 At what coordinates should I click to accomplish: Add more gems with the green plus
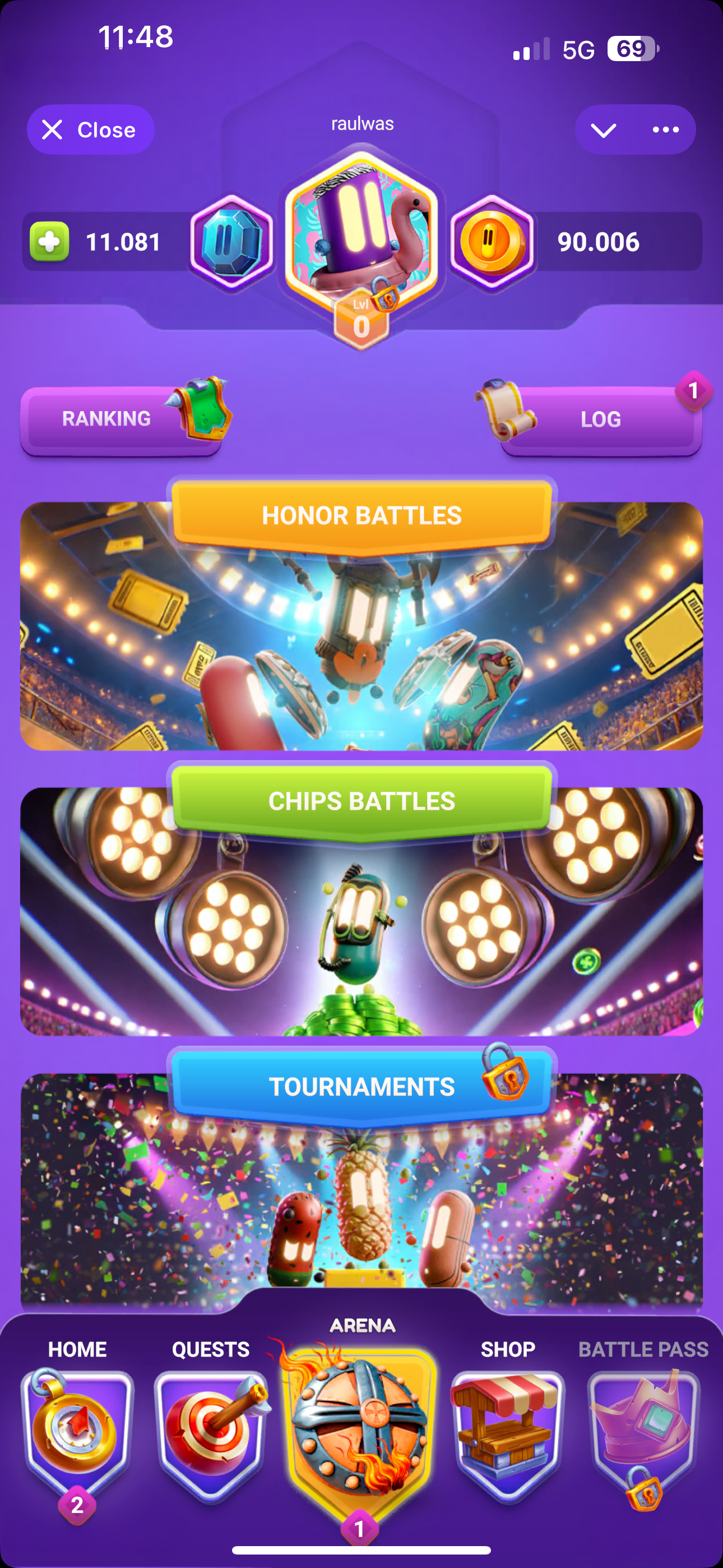point(49,242)
